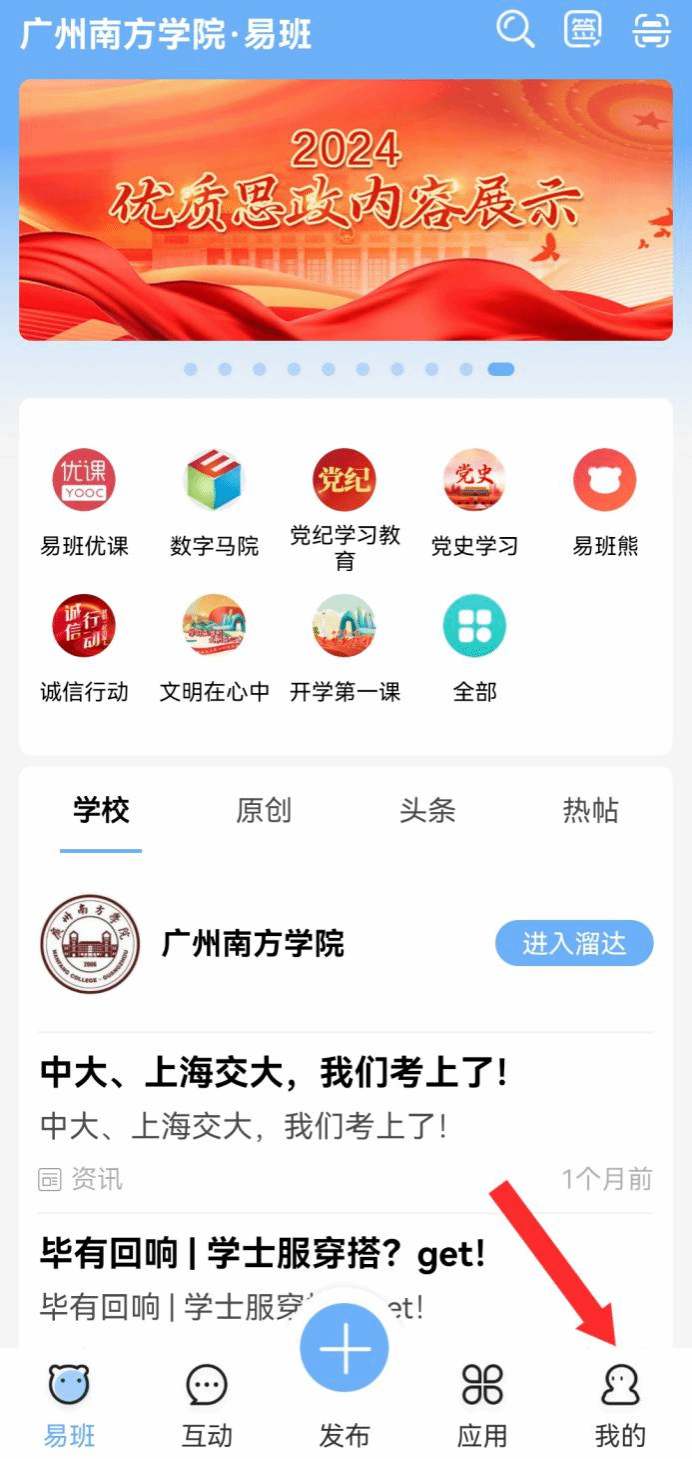
Task: Open 开学第一课 app
Action: (344, 627)
